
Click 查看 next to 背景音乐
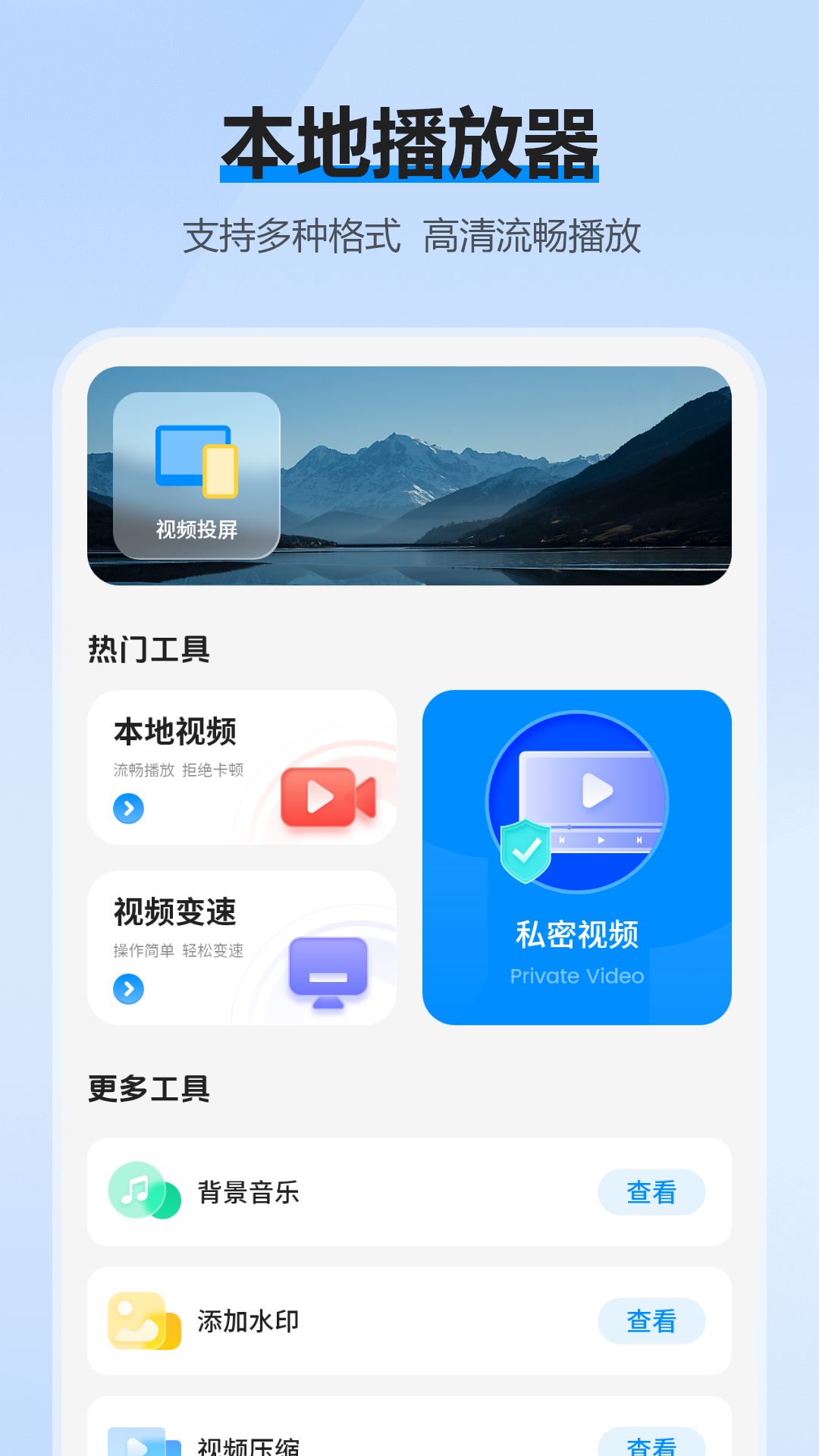(651, 1191)
